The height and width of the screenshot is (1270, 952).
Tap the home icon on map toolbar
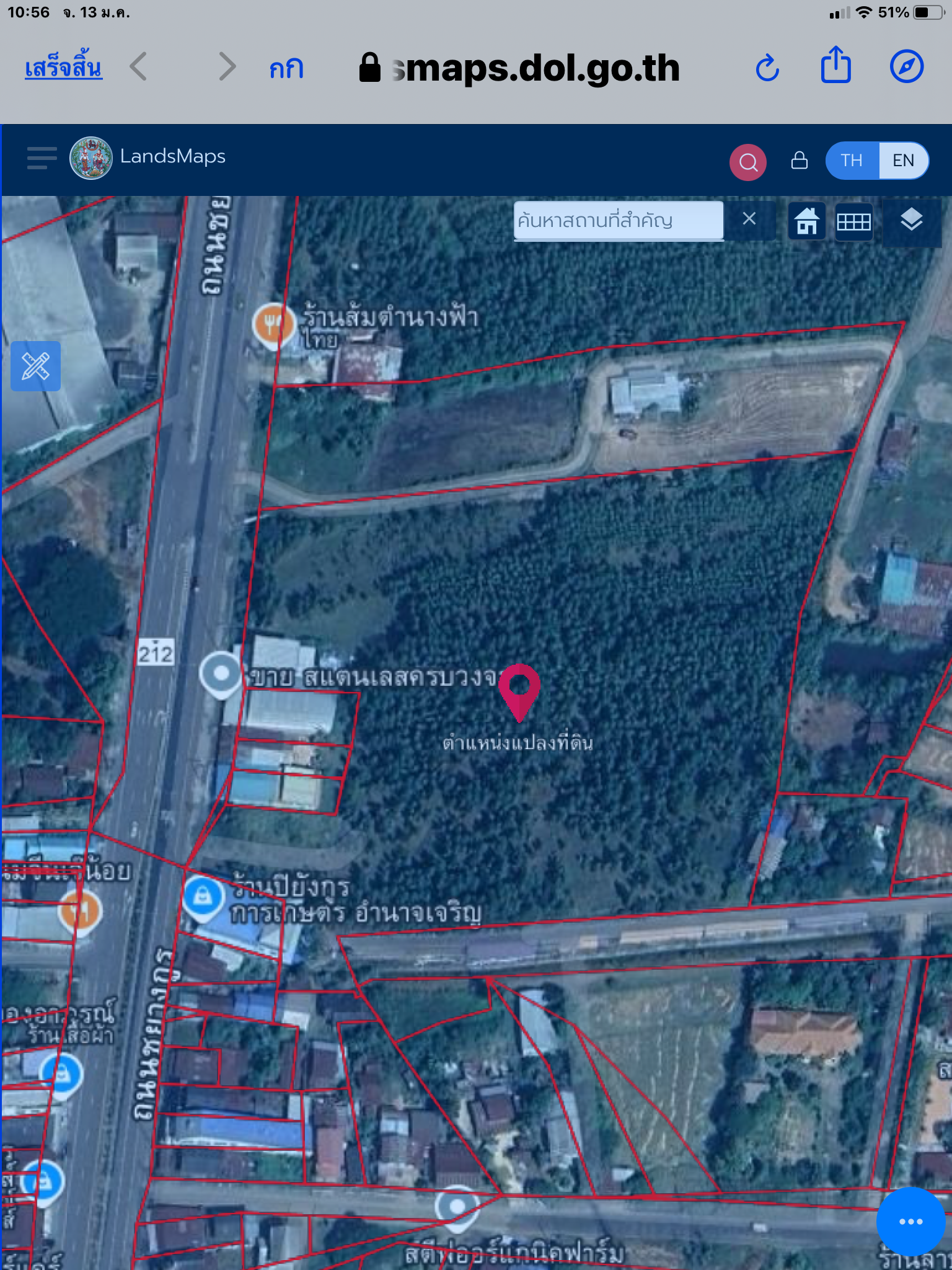[x=807, y=221]
